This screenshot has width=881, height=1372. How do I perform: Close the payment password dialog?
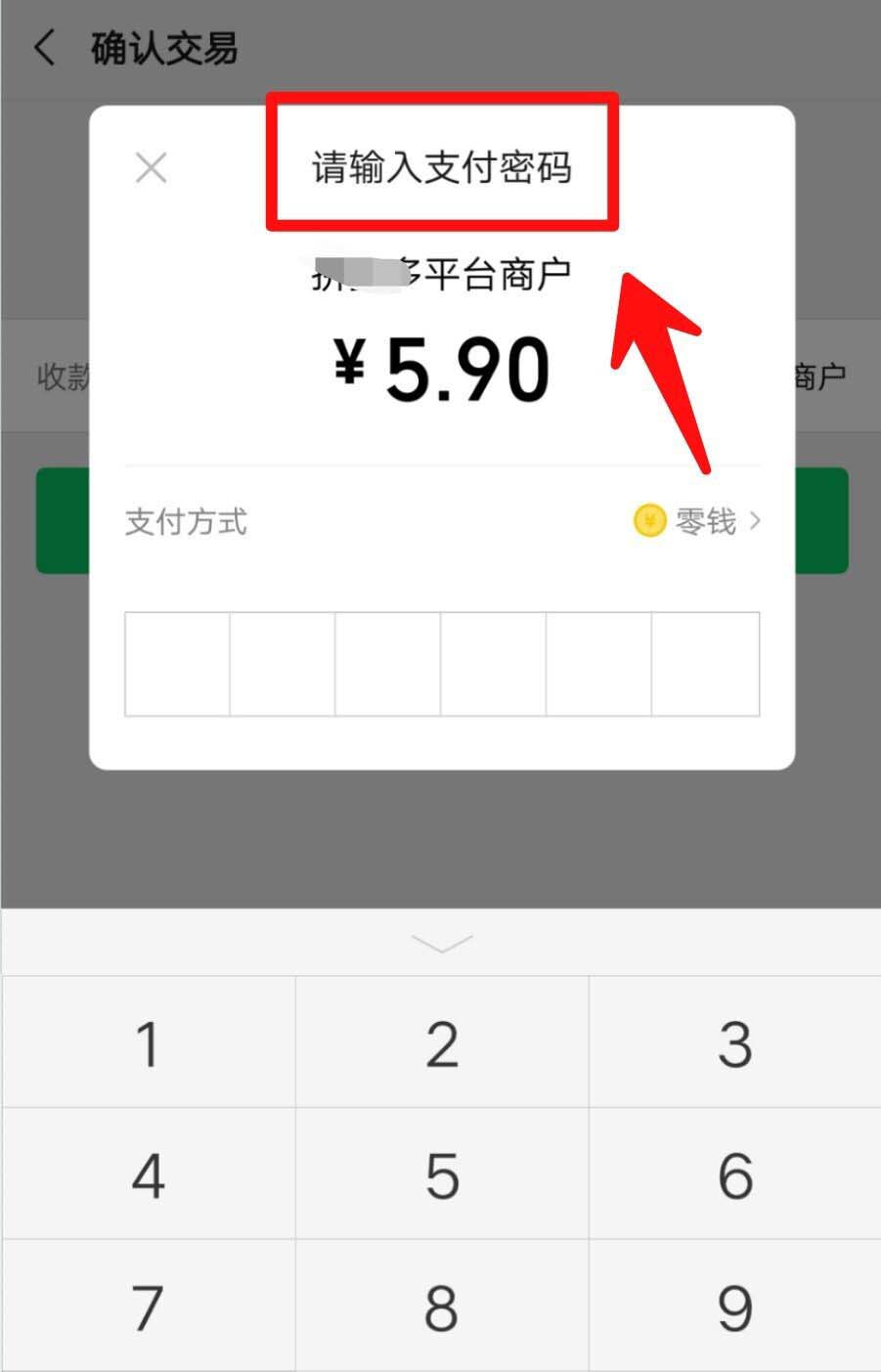151,168
